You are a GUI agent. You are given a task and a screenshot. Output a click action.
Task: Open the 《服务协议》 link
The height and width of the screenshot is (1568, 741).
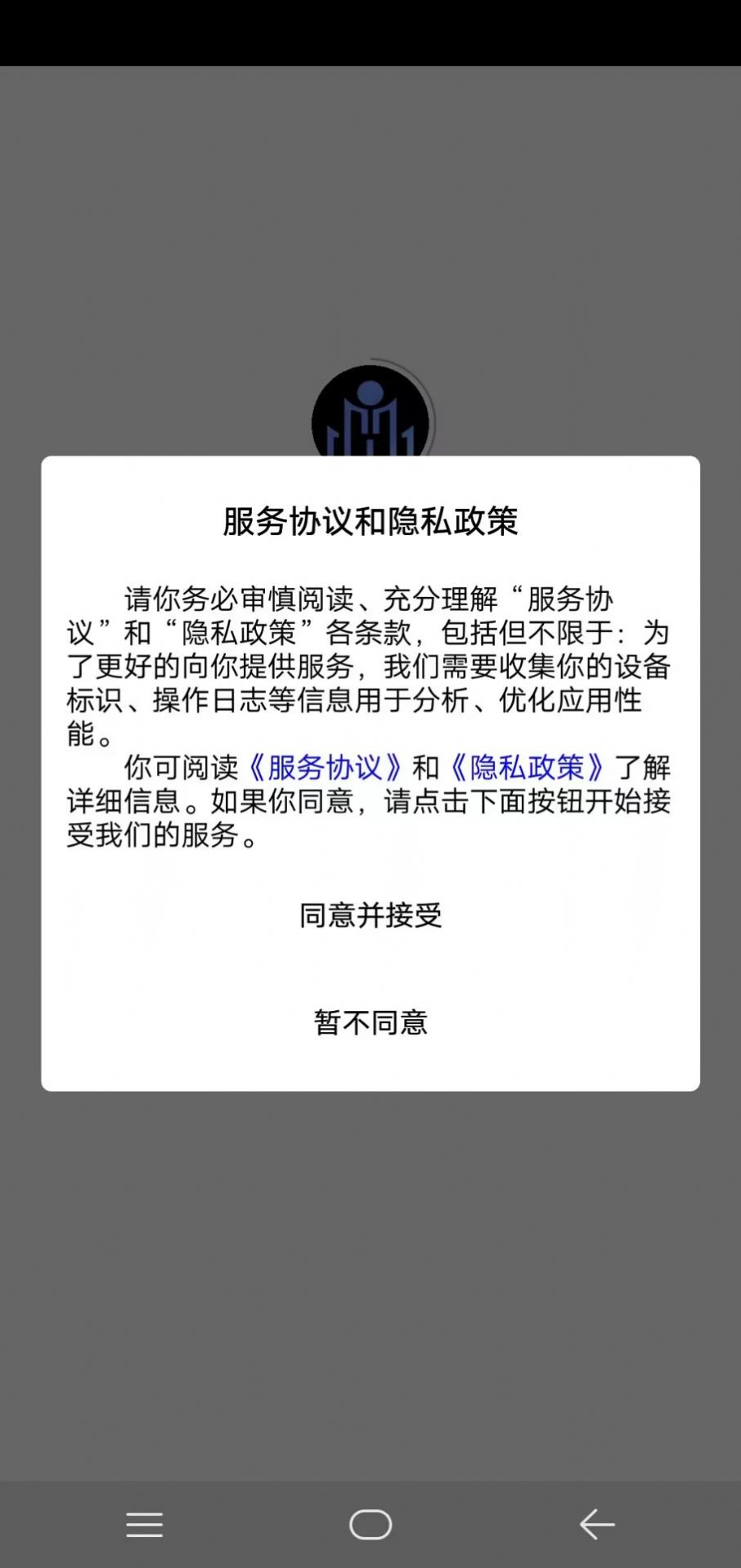pos(324,767)
